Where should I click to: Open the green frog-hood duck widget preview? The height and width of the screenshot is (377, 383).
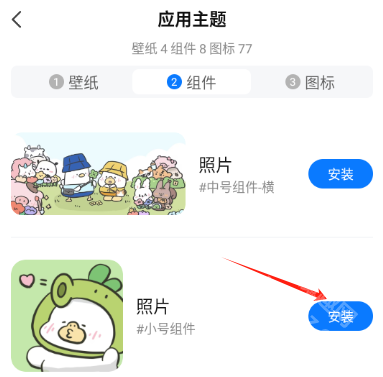pos(67,316)
